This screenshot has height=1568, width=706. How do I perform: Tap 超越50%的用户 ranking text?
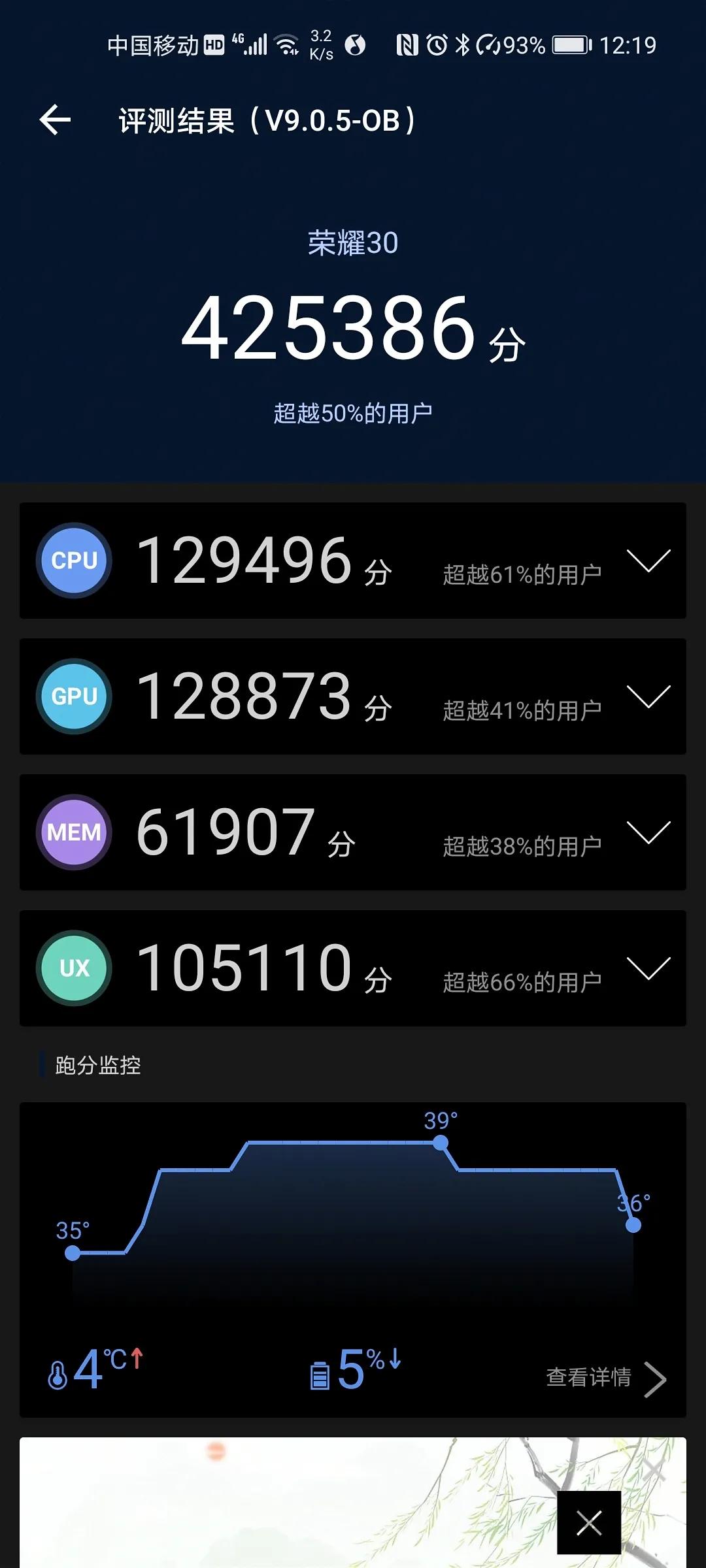point(353,412)
